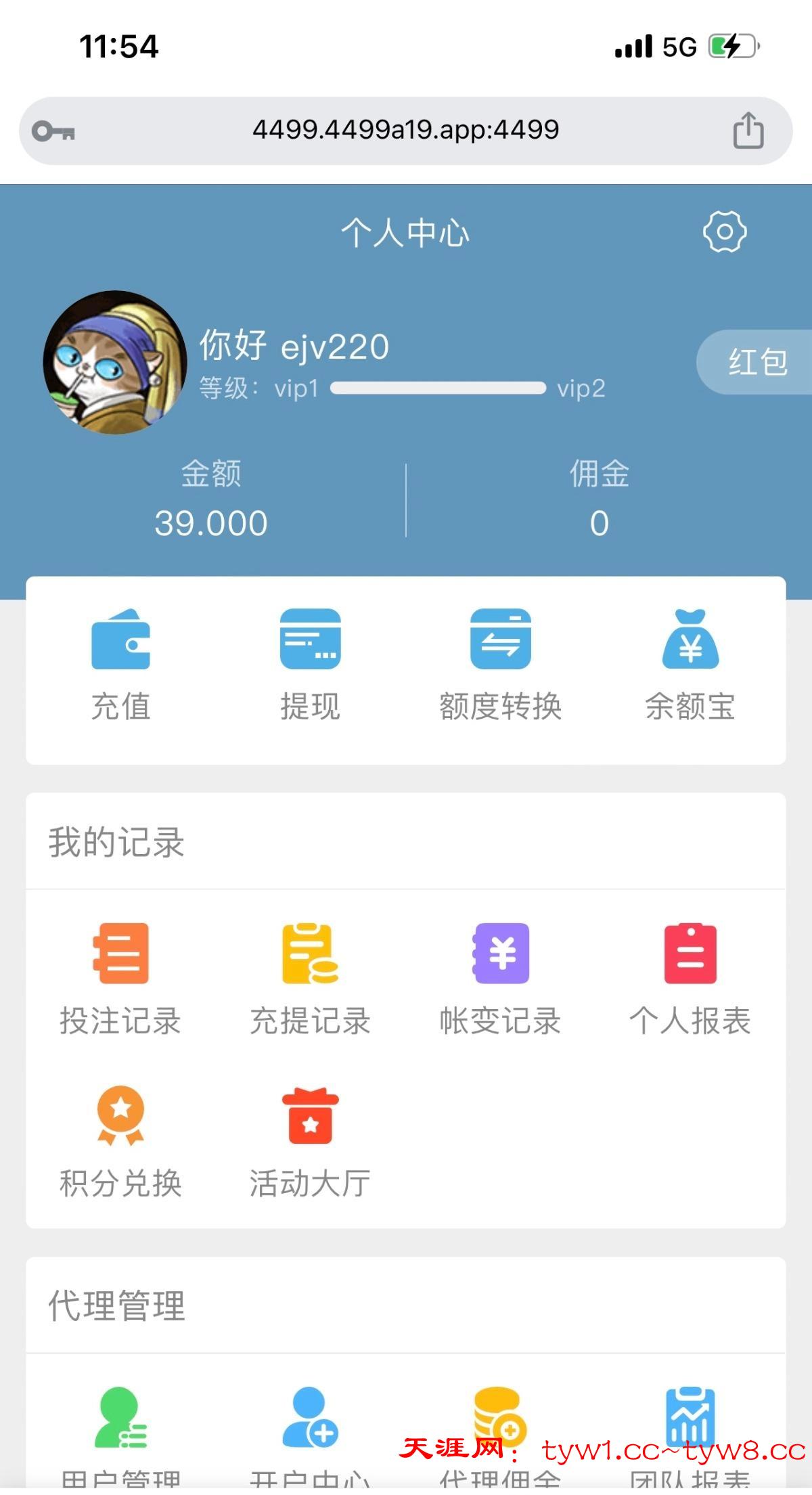
Task: Open the settings gear icon
Action: 724,232
